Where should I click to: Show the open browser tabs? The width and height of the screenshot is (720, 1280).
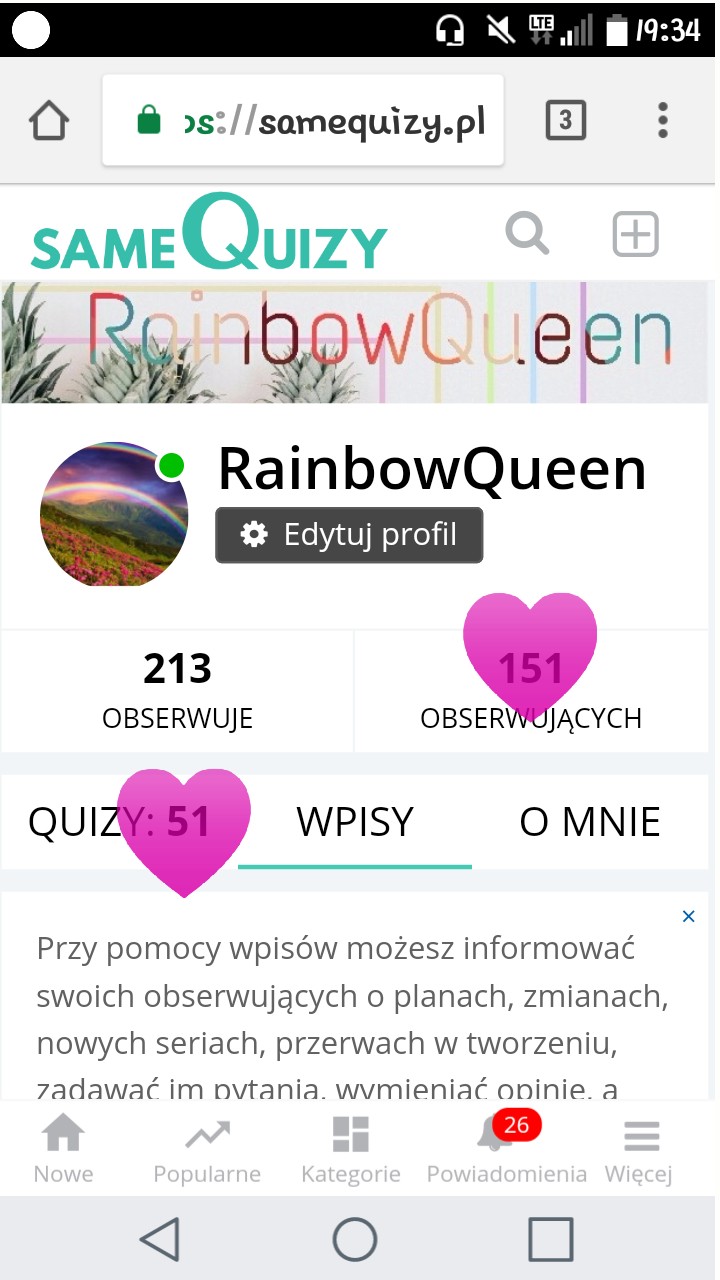click(565, 121)
